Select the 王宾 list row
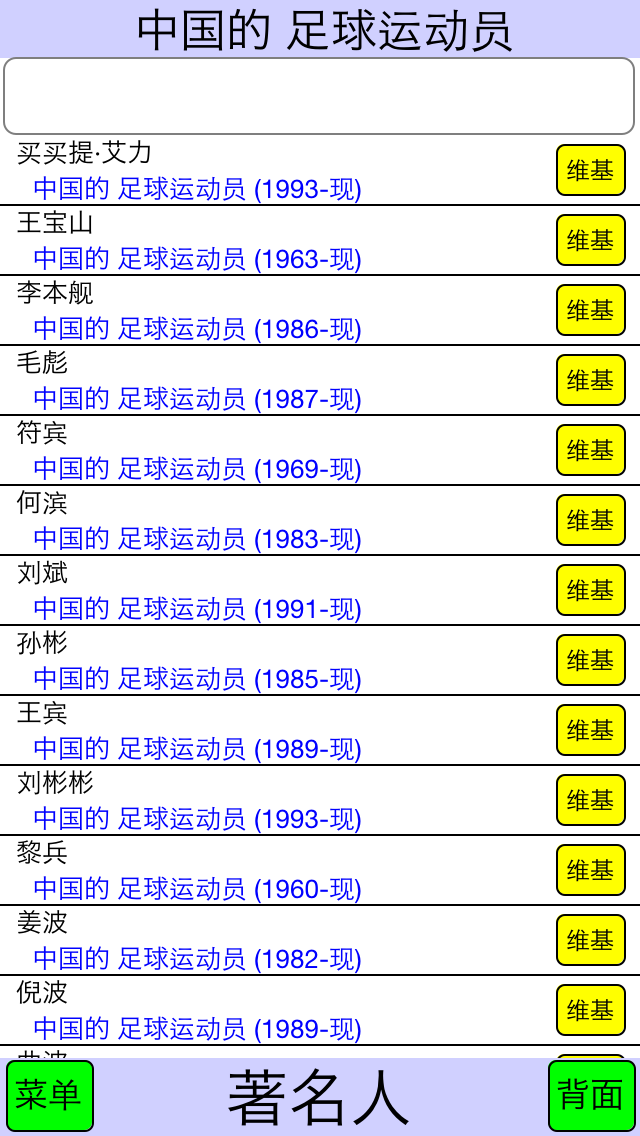The width and height of the screenshot is (640, 1136). (x=320, y=730)
